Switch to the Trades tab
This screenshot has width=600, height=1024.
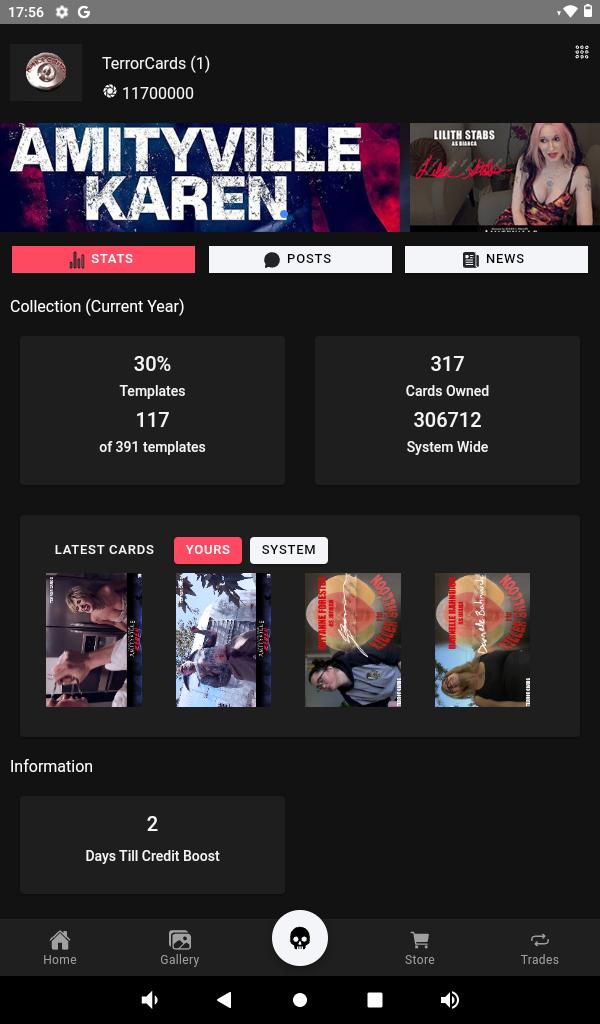(539, 948)
